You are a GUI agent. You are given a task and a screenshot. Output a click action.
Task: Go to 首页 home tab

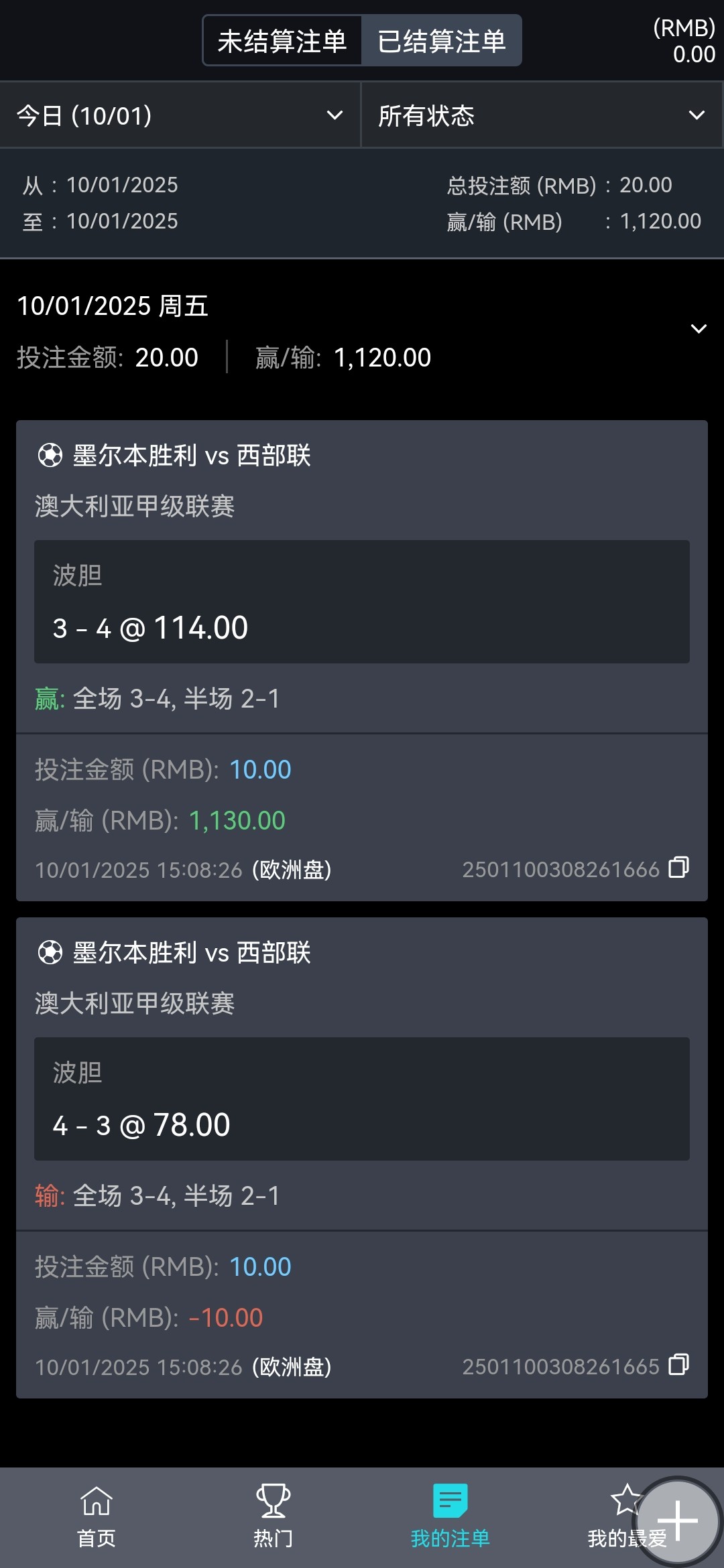coord(97,1517)
